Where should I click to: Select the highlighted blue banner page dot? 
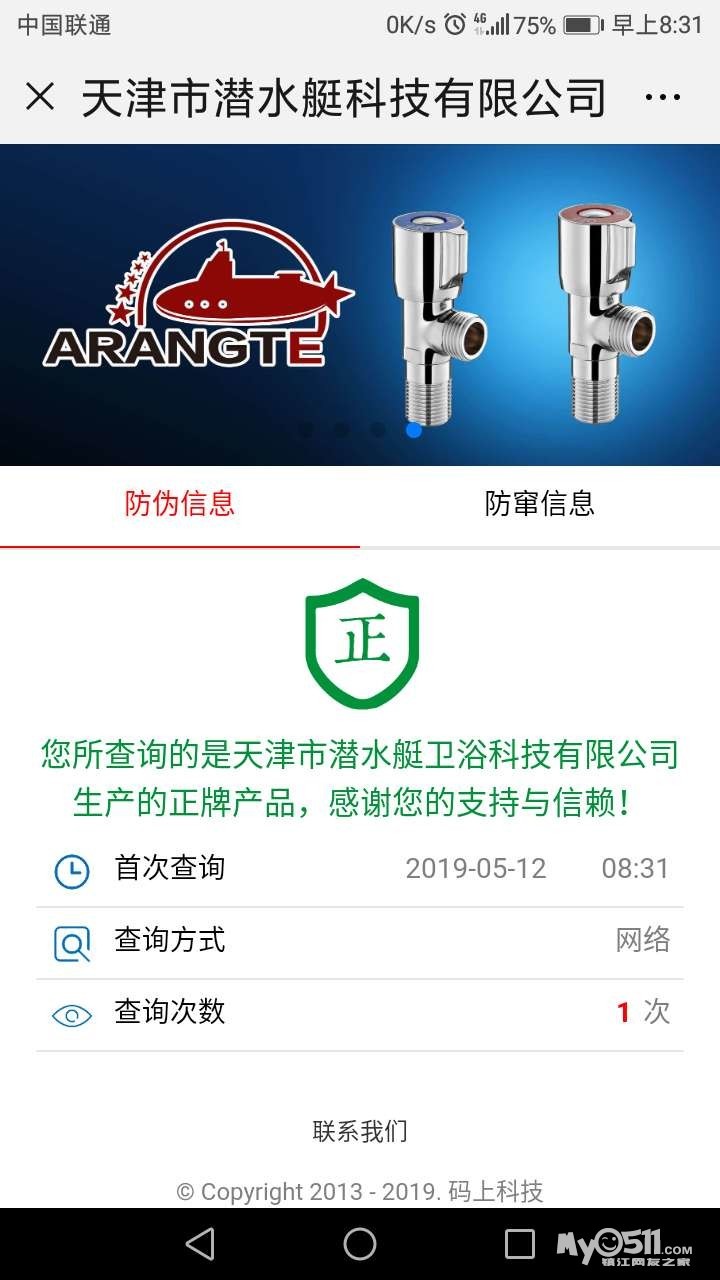click(413, 430)
